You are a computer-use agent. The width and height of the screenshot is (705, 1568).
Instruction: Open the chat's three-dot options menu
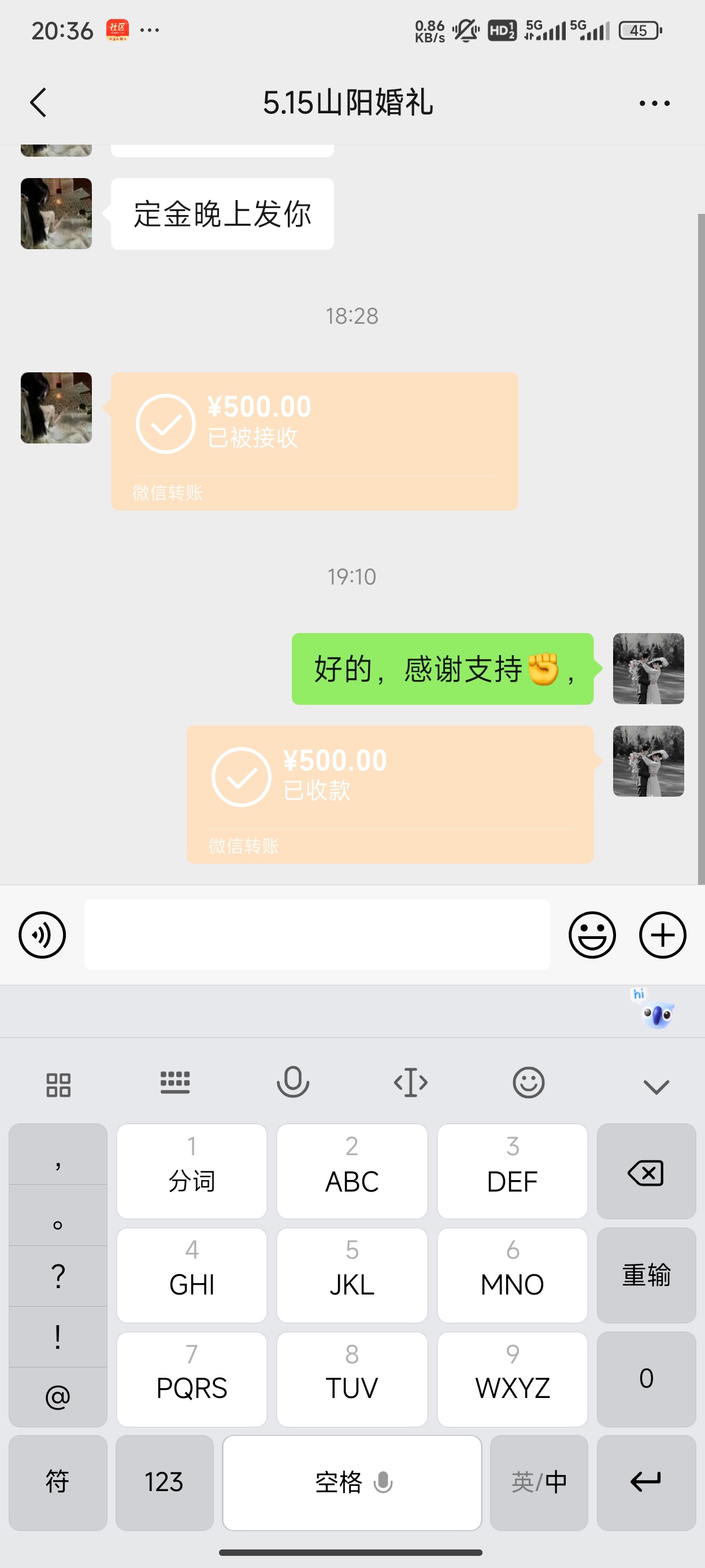pyautogui.click(x=654, y=103)
